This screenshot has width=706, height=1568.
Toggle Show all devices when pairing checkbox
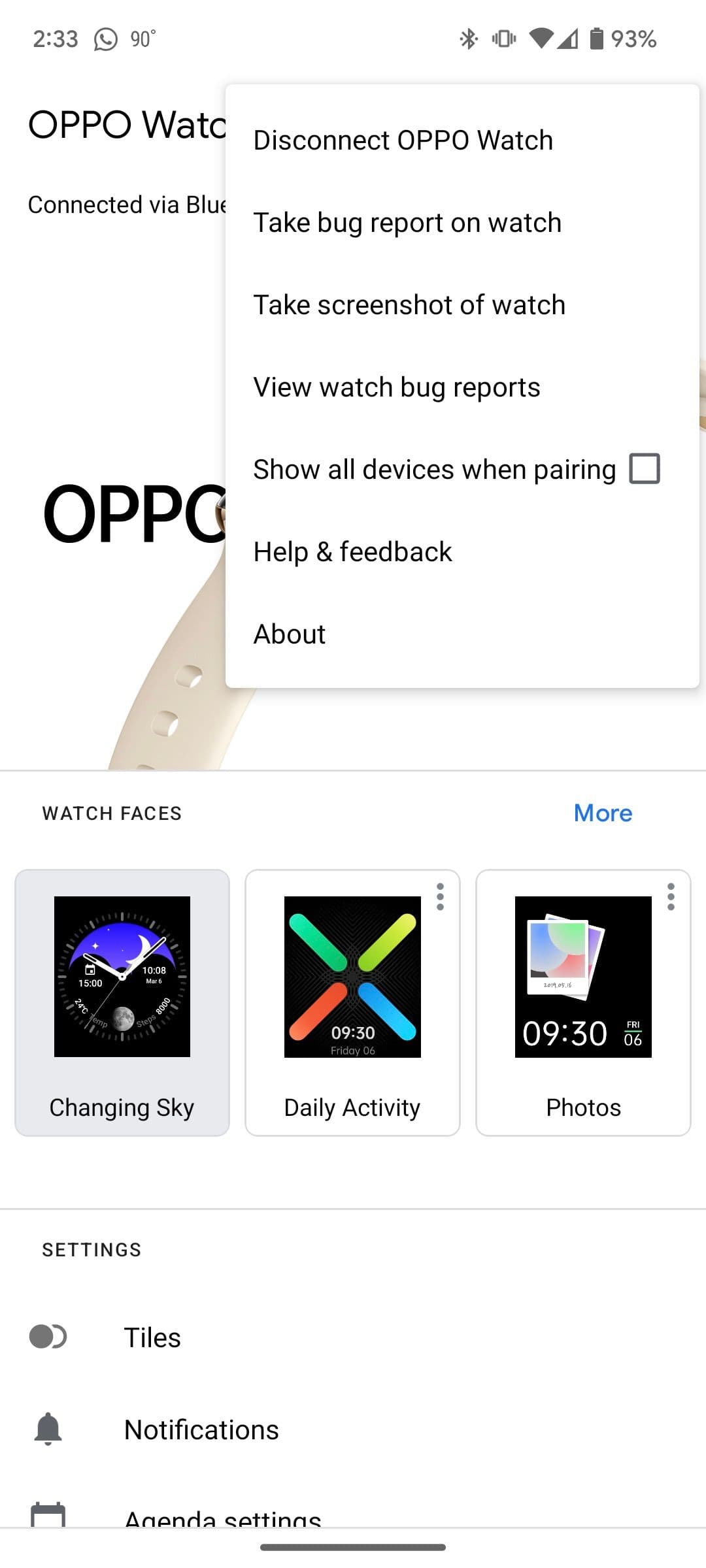pyautogui.click(x=644, y=469)
